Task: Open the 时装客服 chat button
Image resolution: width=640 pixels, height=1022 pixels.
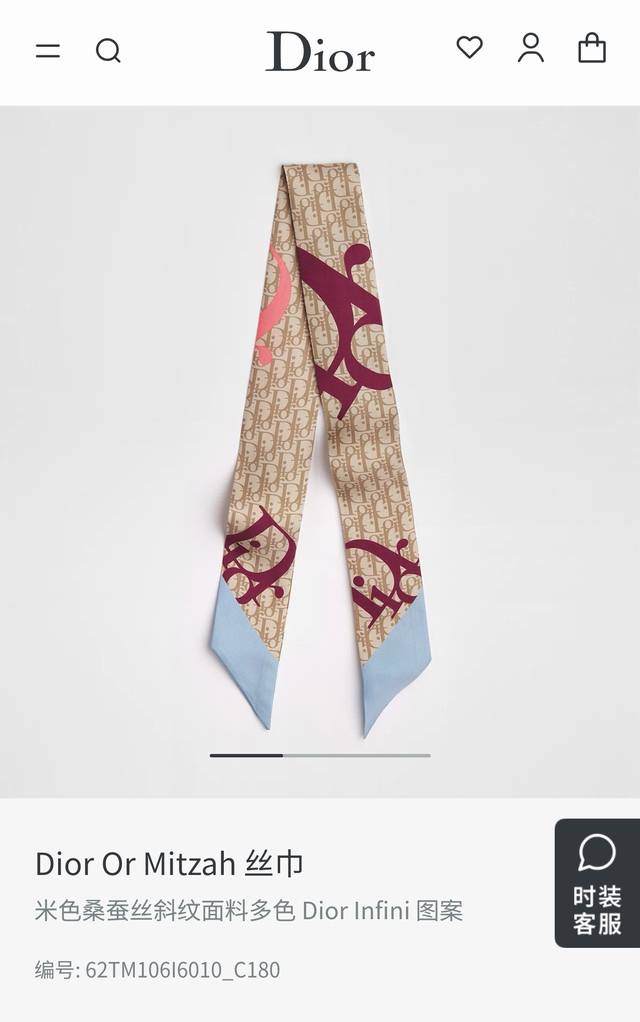Action: pos(597,883)
